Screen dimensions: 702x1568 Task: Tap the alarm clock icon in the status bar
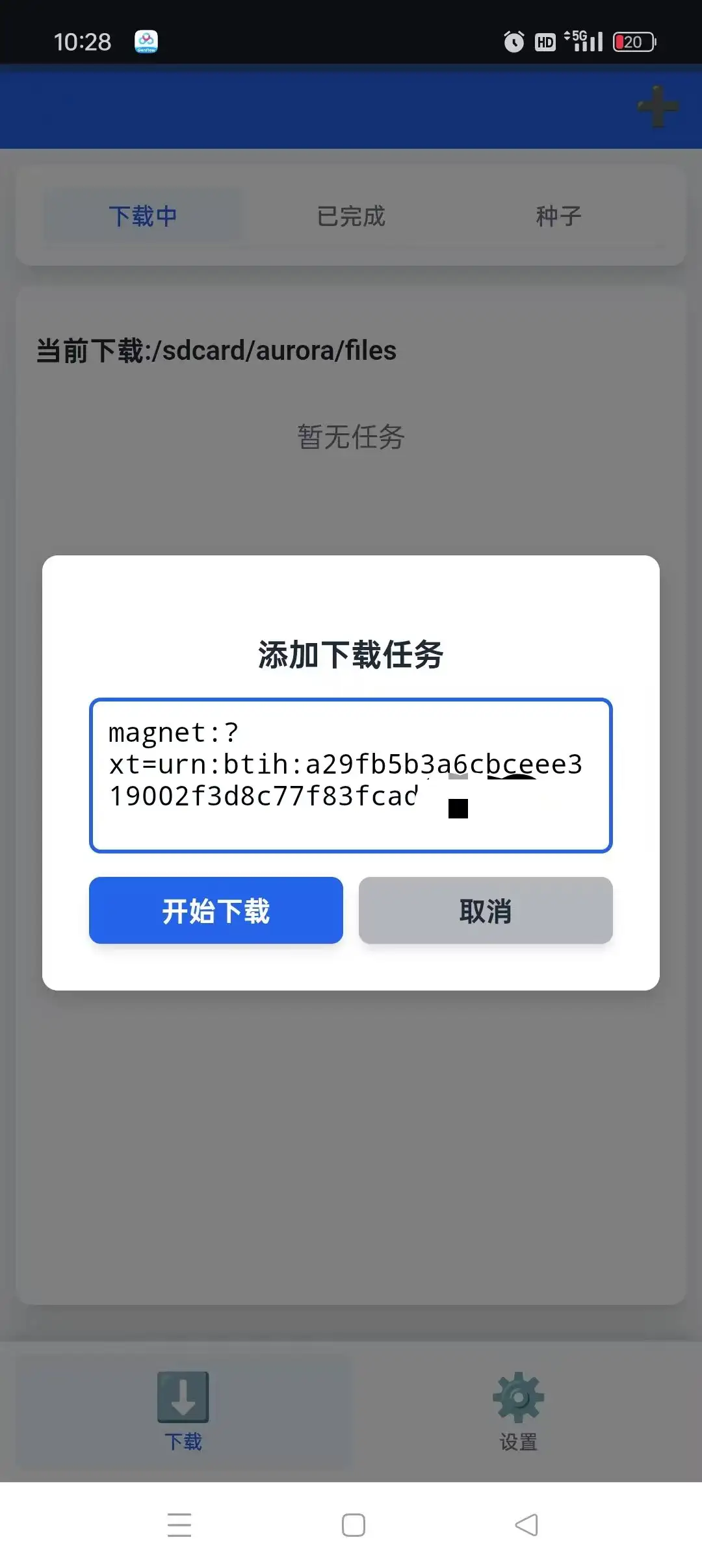coord(513,42)
